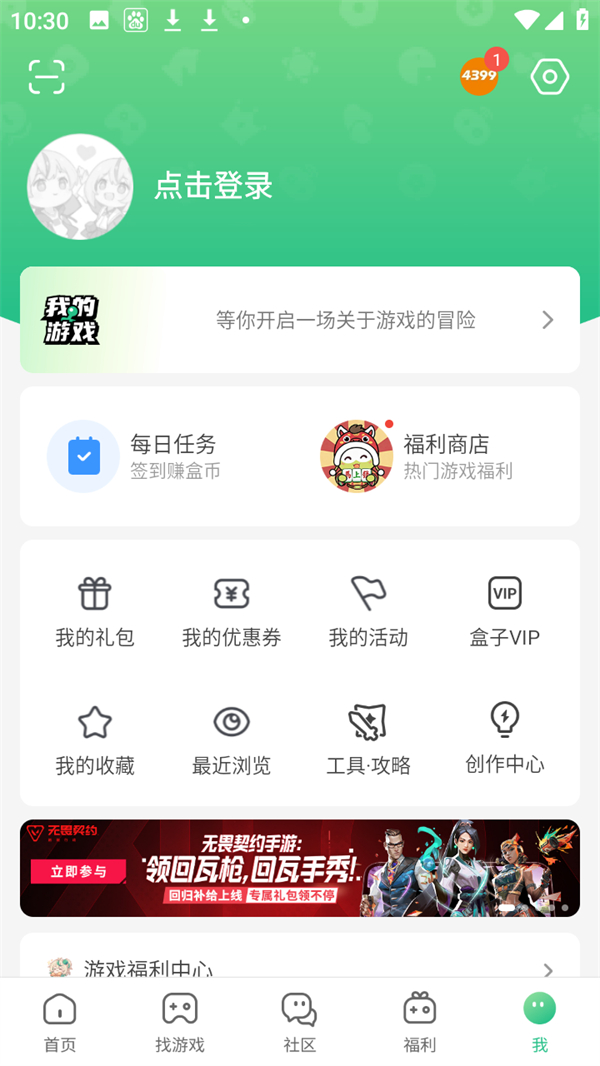The image size is (600, 1066).
Task: Open the 4399 notification badge icon
Action: coord(480,76)
